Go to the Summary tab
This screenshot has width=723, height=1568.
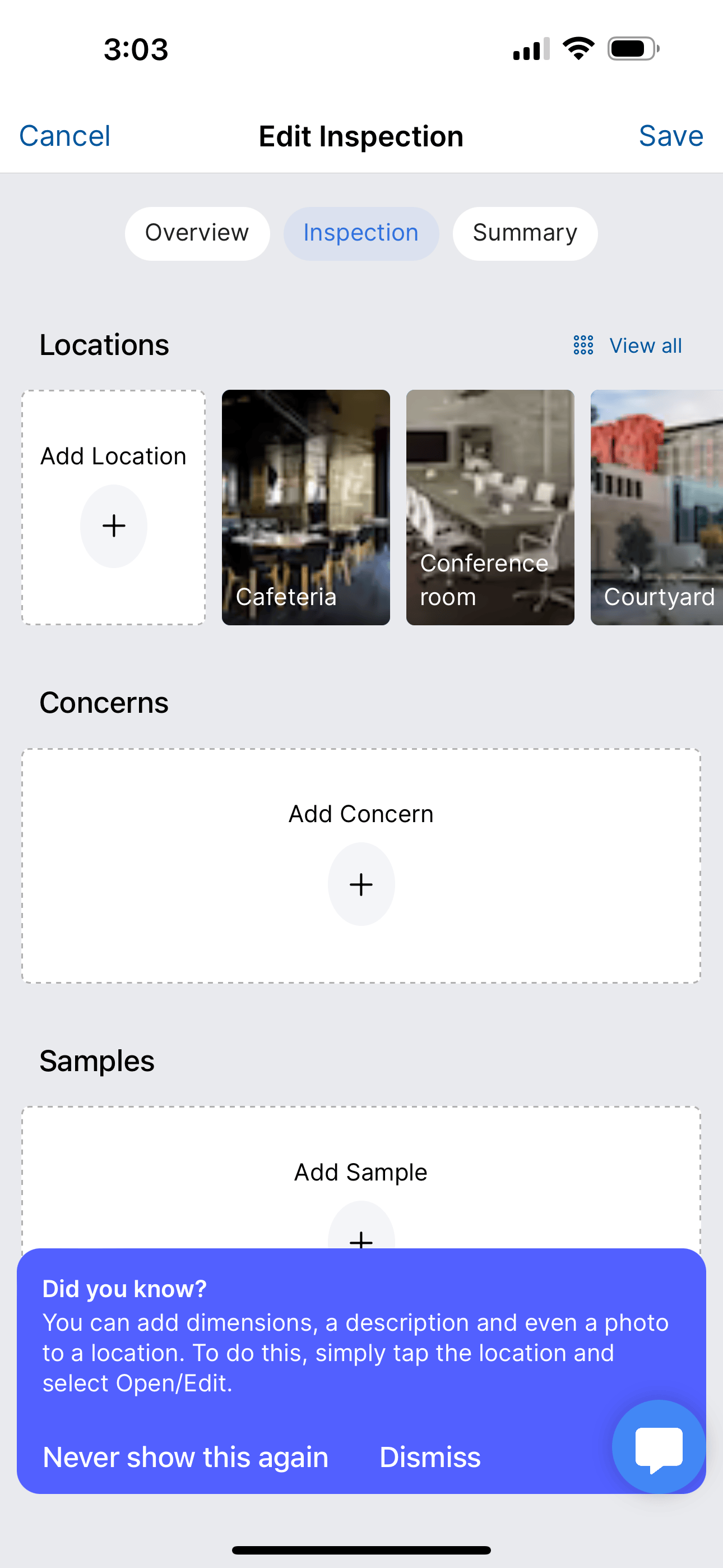pos(525,233)
